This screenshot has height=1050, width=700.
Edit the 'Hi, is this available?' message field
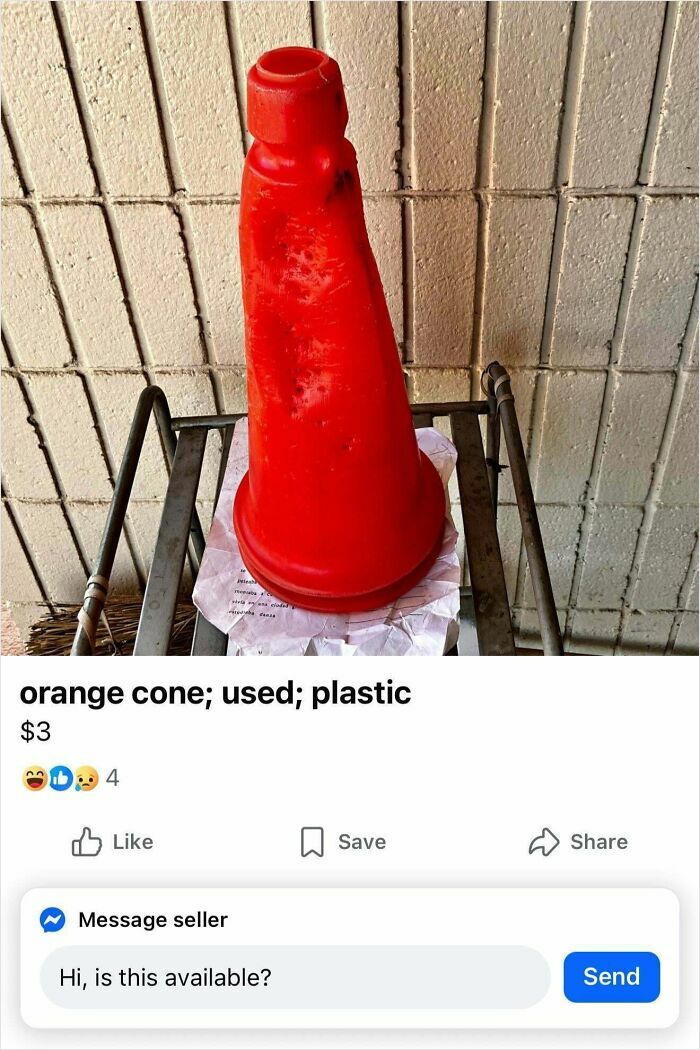(x=294, y=977)
